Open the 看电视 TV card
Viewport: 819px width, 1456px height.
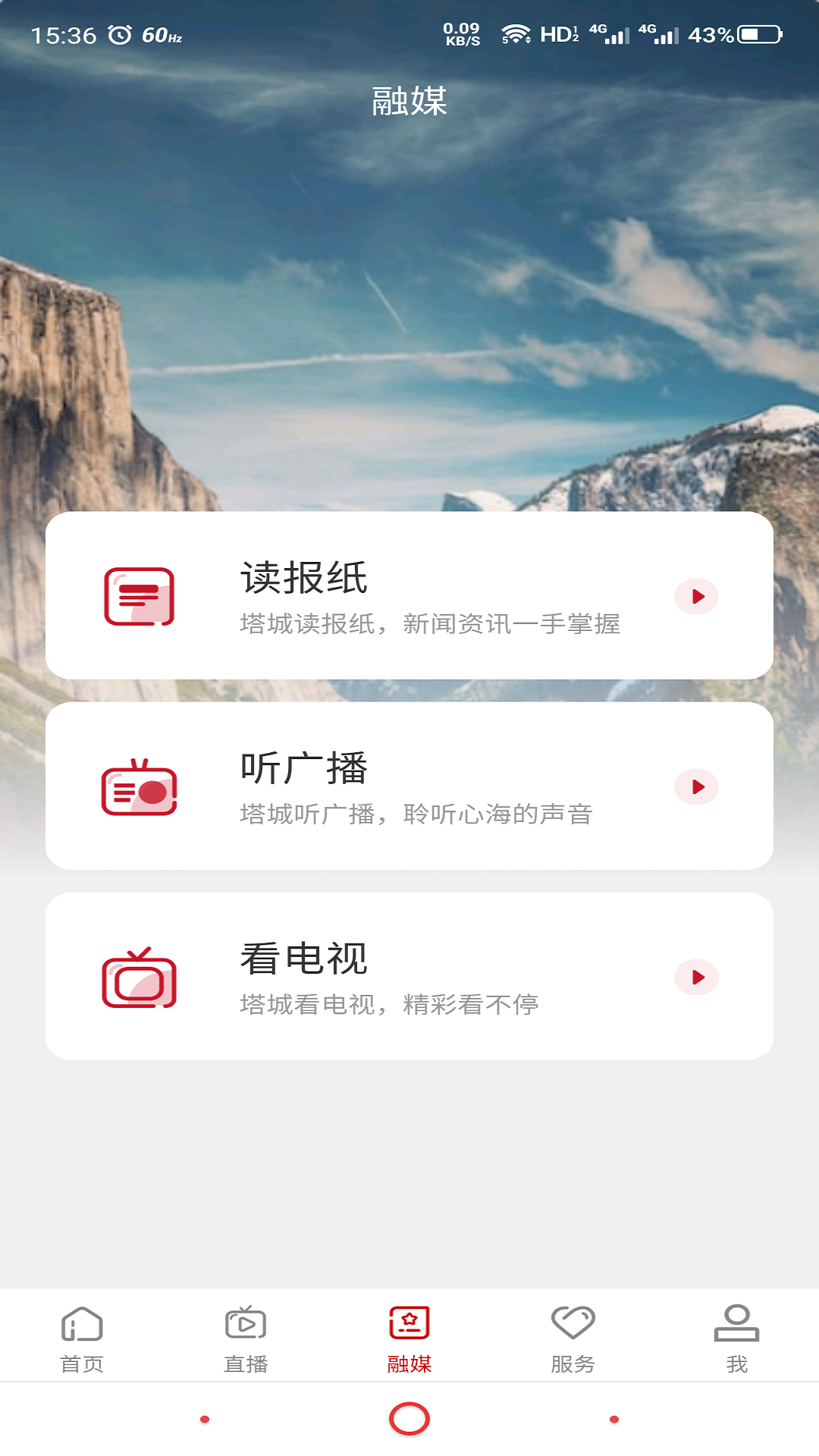click(x=409, y=976)
